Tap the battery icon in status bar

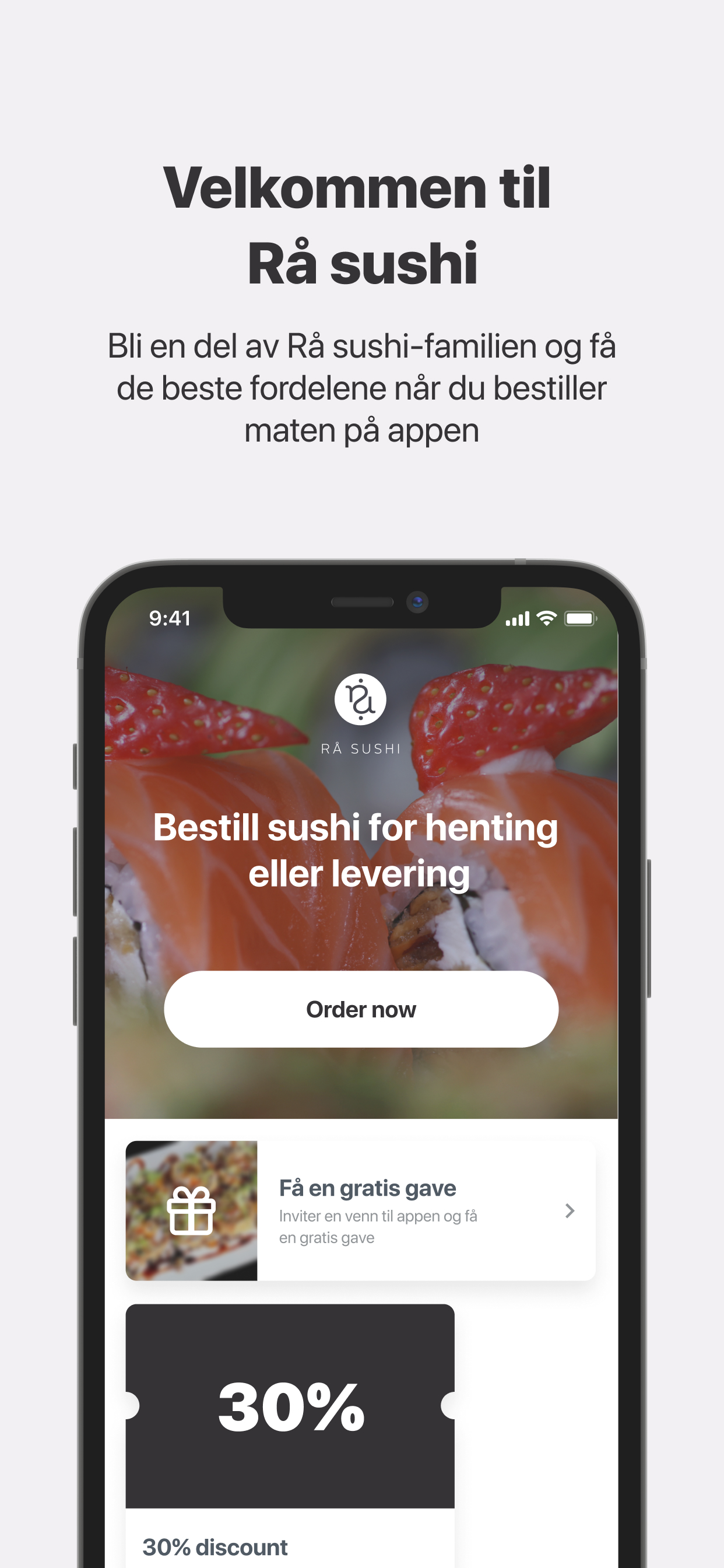[x=581, y=617]
